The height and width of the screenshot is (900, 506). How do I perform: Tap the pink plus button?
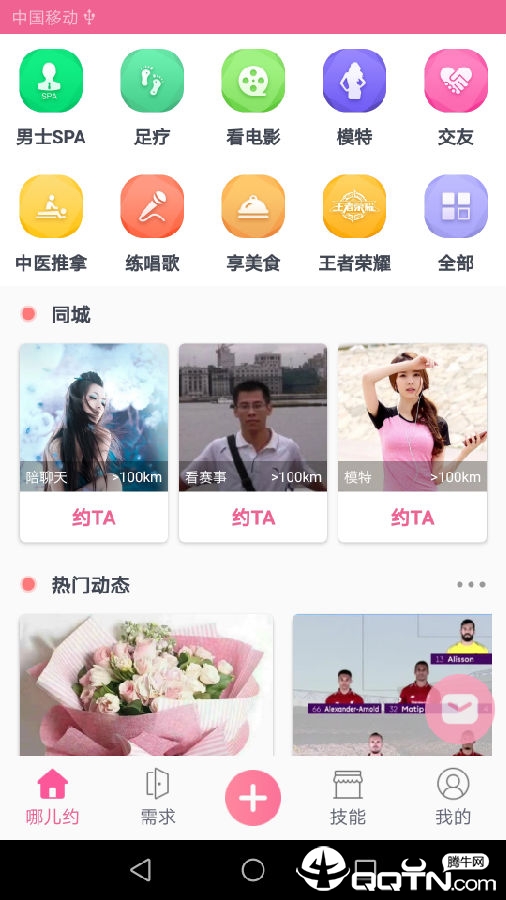point(253,798)
